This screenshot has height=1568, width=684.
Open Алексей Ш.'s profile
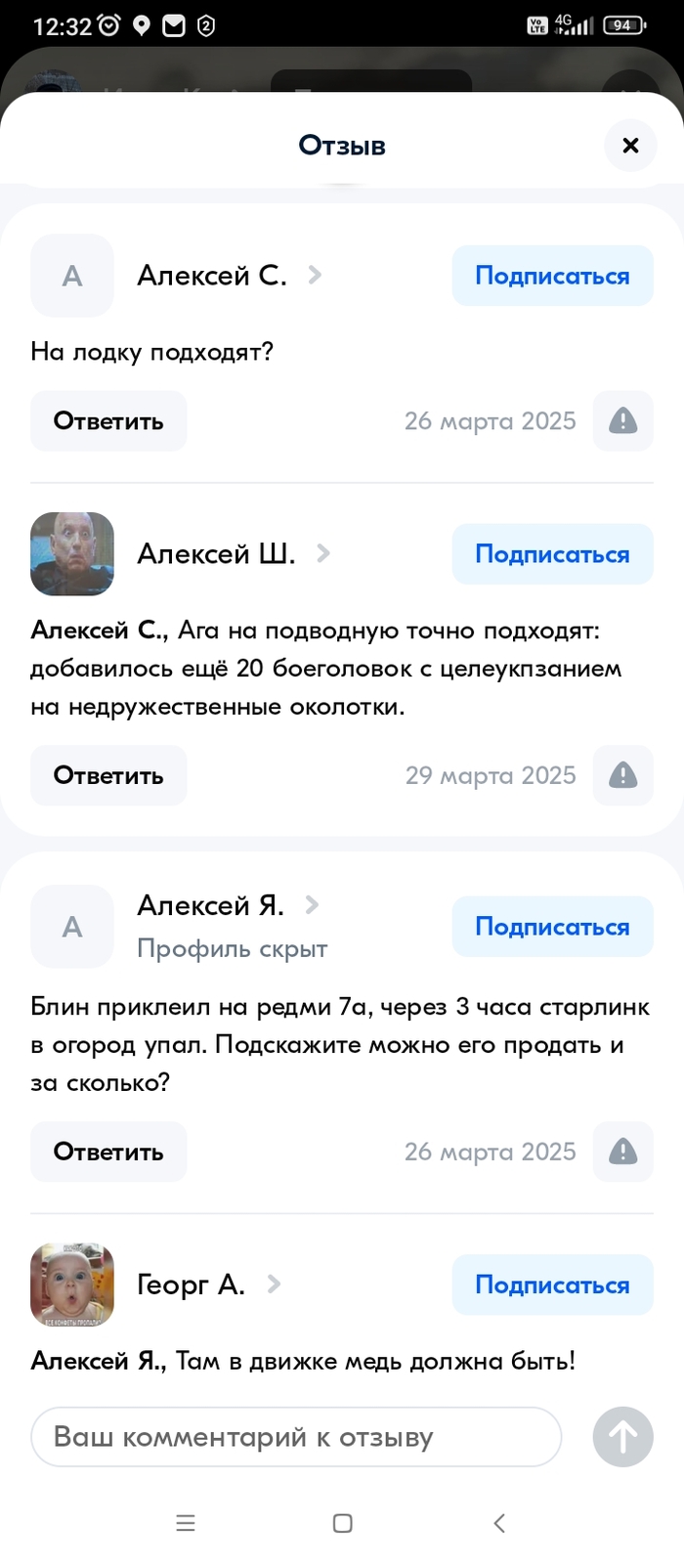tap(217, 554)
